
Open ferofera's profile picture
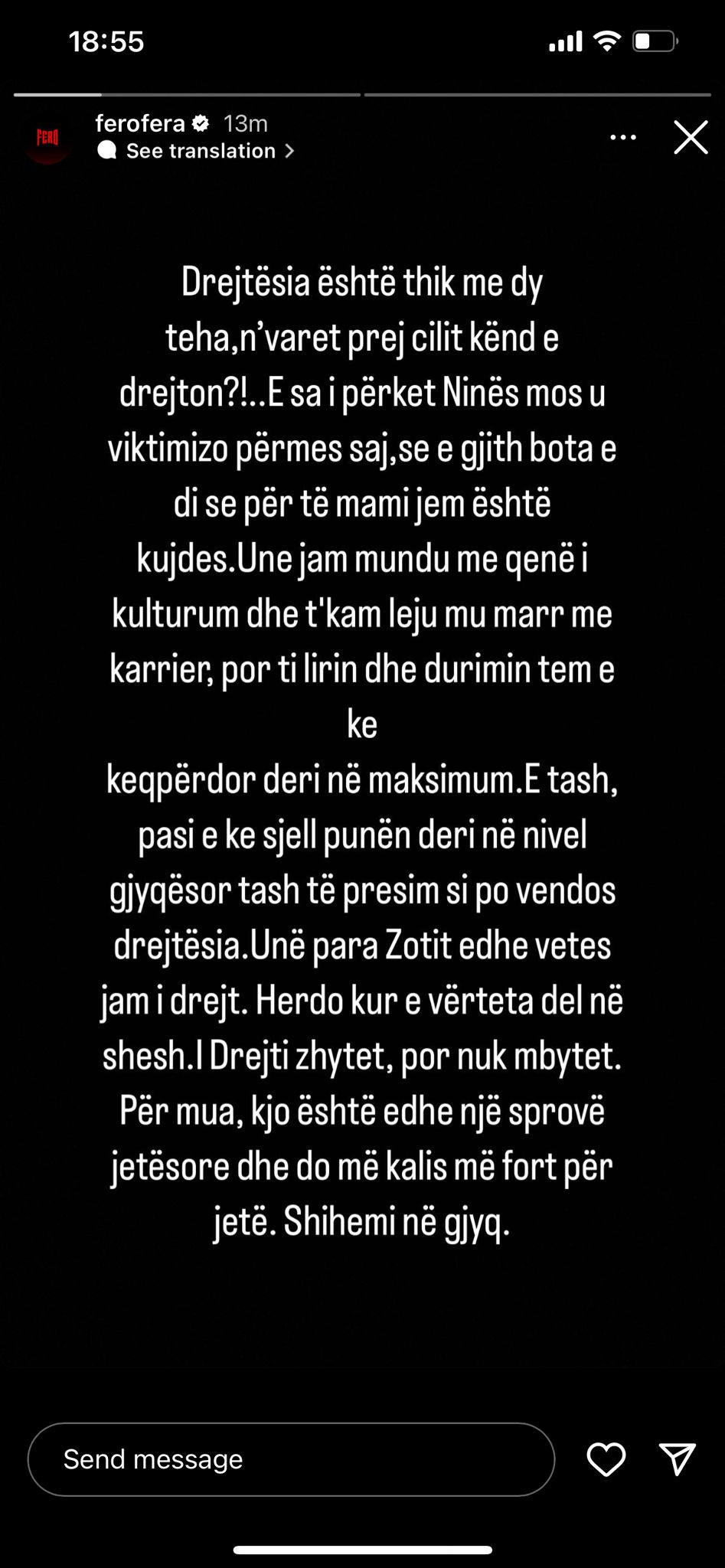point(47,138)
